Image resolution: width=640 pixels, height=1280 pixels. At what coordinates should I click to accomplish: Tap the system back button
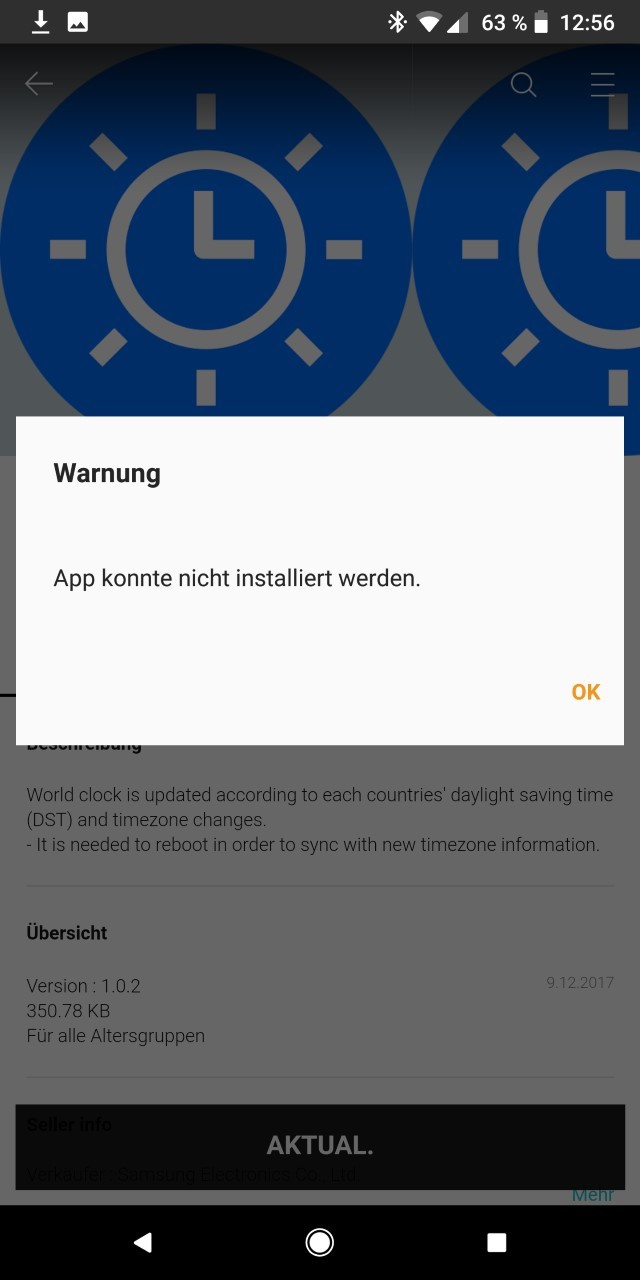(x=143, y=1242)
